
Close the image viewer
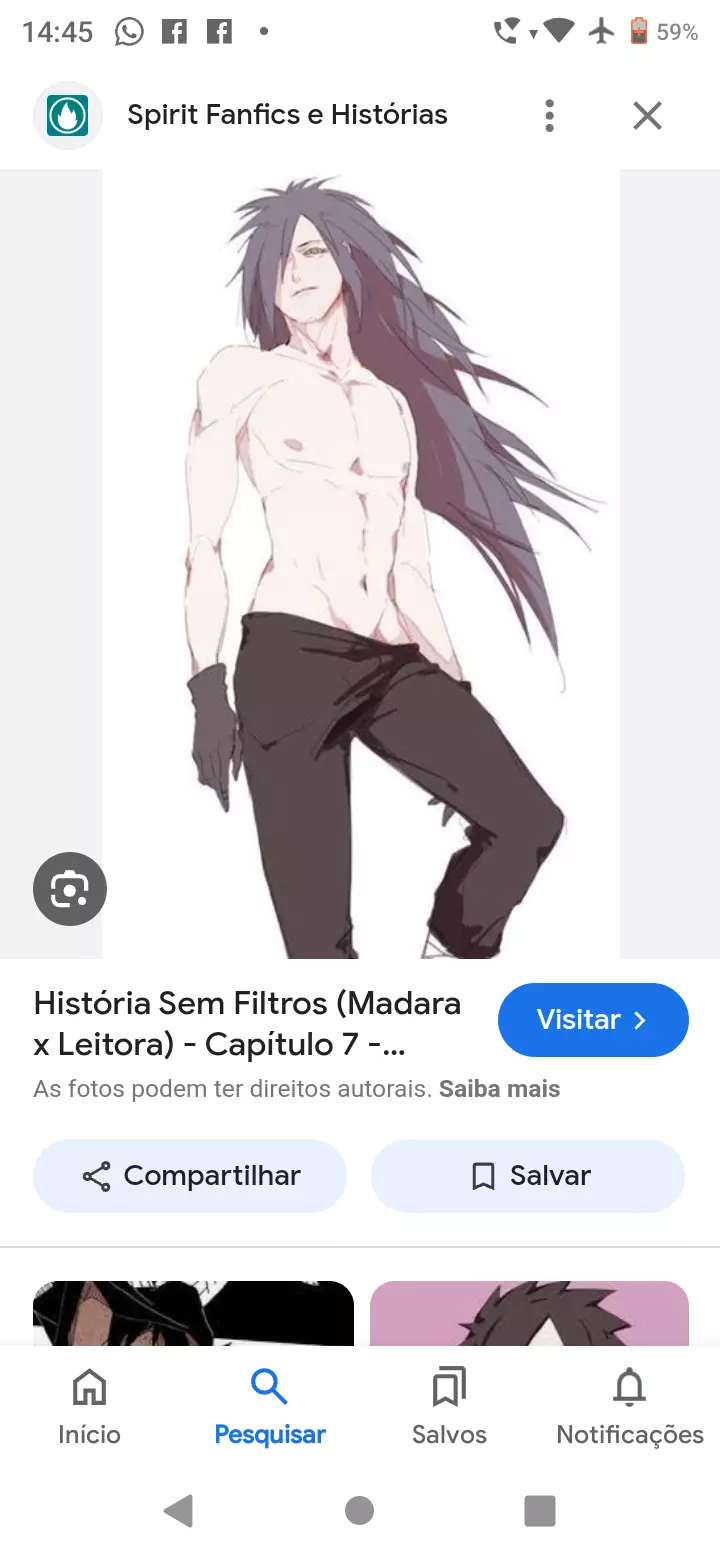tap(647, 116)
